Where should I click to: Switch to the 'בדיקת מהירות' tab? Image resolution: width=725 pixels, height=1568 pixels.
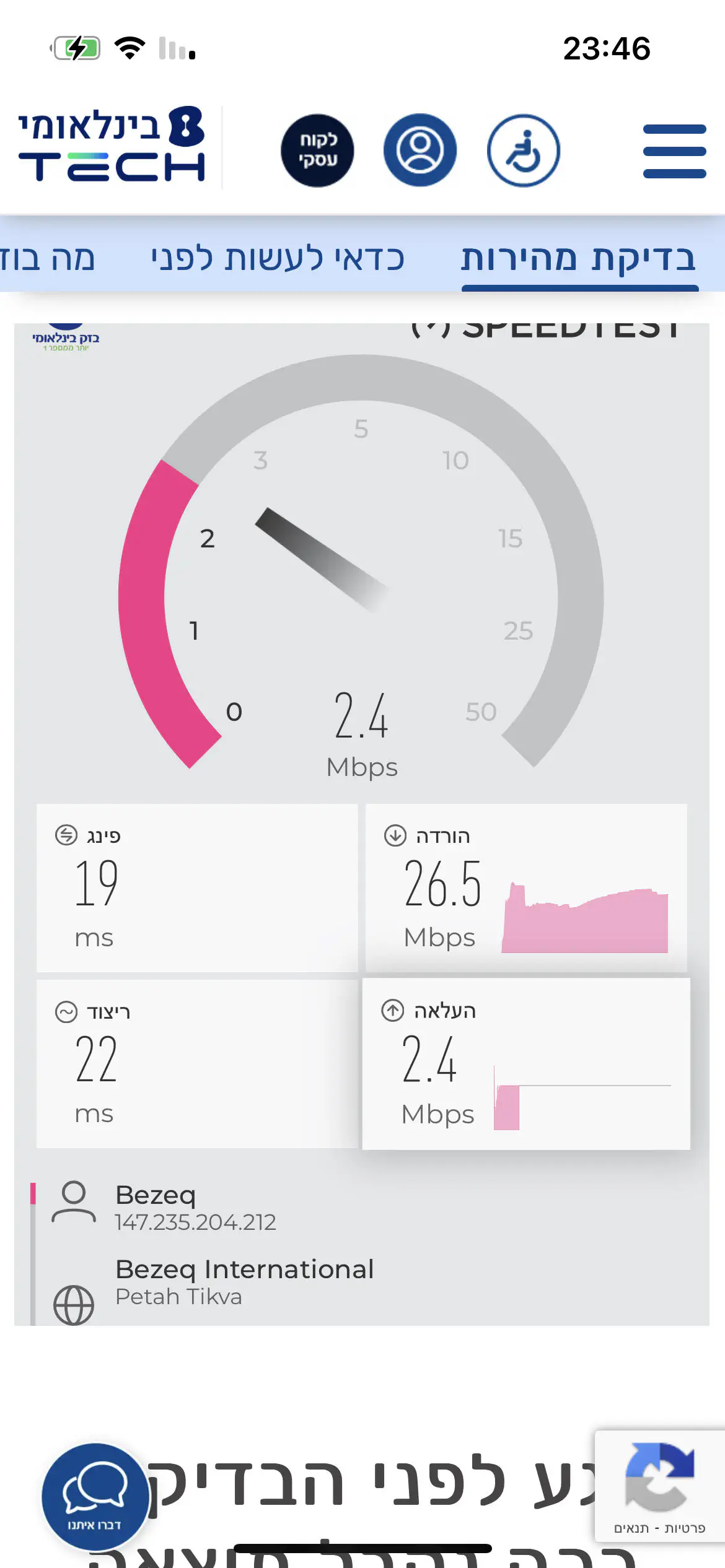tap(579, 258)
